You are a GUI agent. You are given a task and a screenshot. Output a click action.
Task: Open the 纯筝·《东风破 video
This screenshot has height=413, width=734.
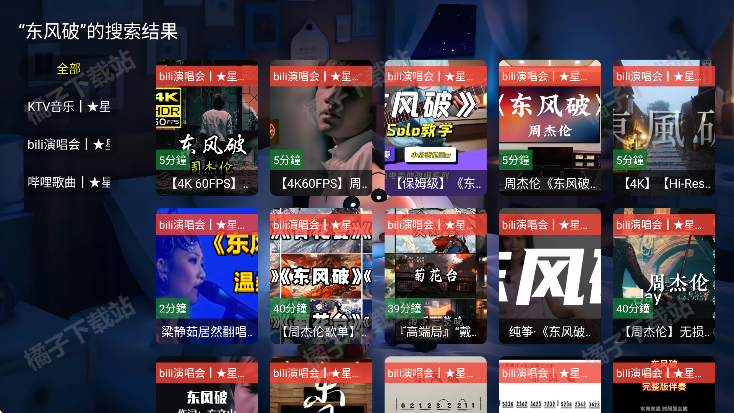click(x=549, y=275)
